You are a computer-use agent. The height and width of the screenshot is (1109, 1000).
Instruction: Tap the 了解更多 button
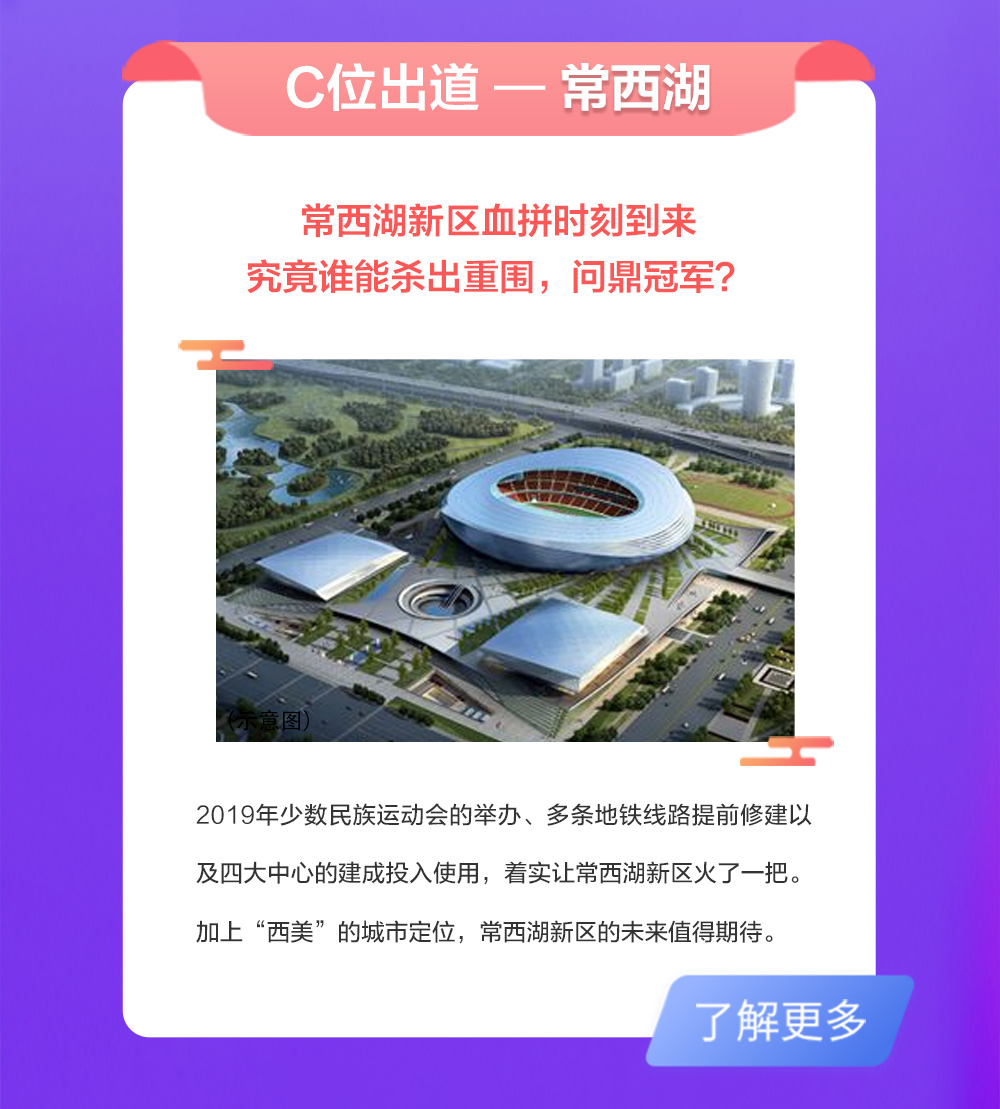[780, 1020]
